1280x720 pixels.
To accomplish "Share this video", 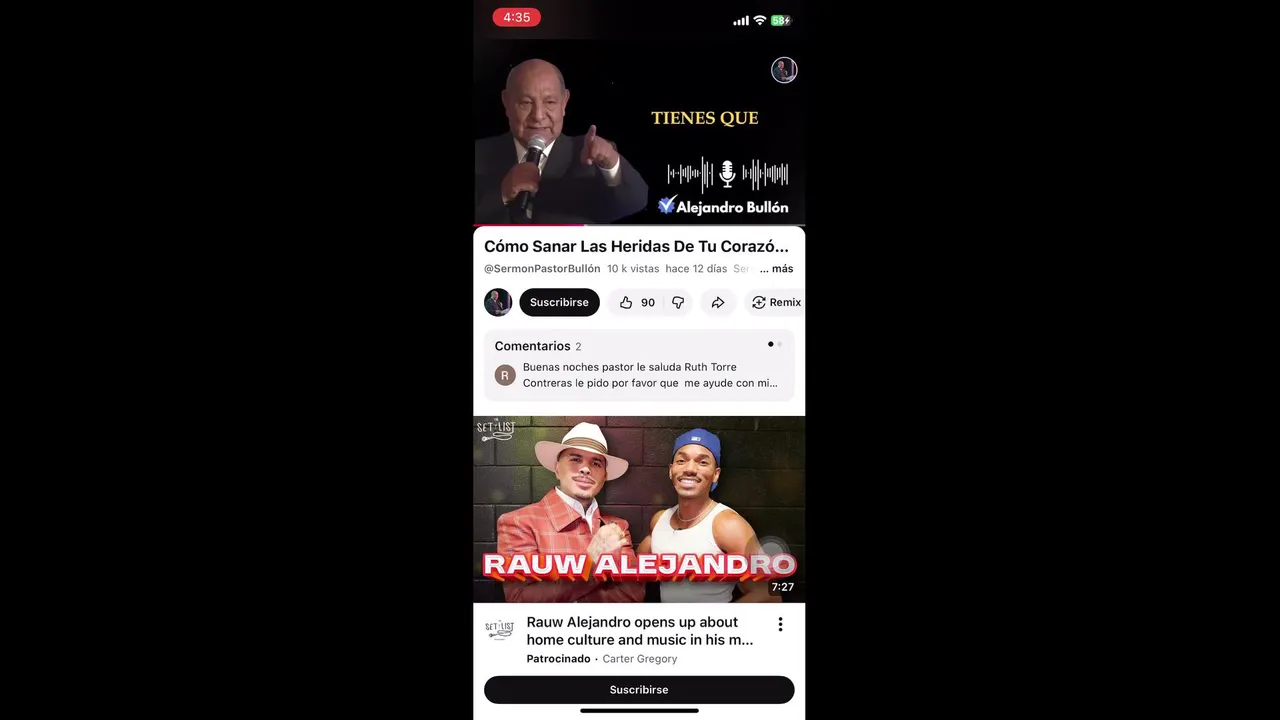I will pyautogui.click(x=718, y=302).
